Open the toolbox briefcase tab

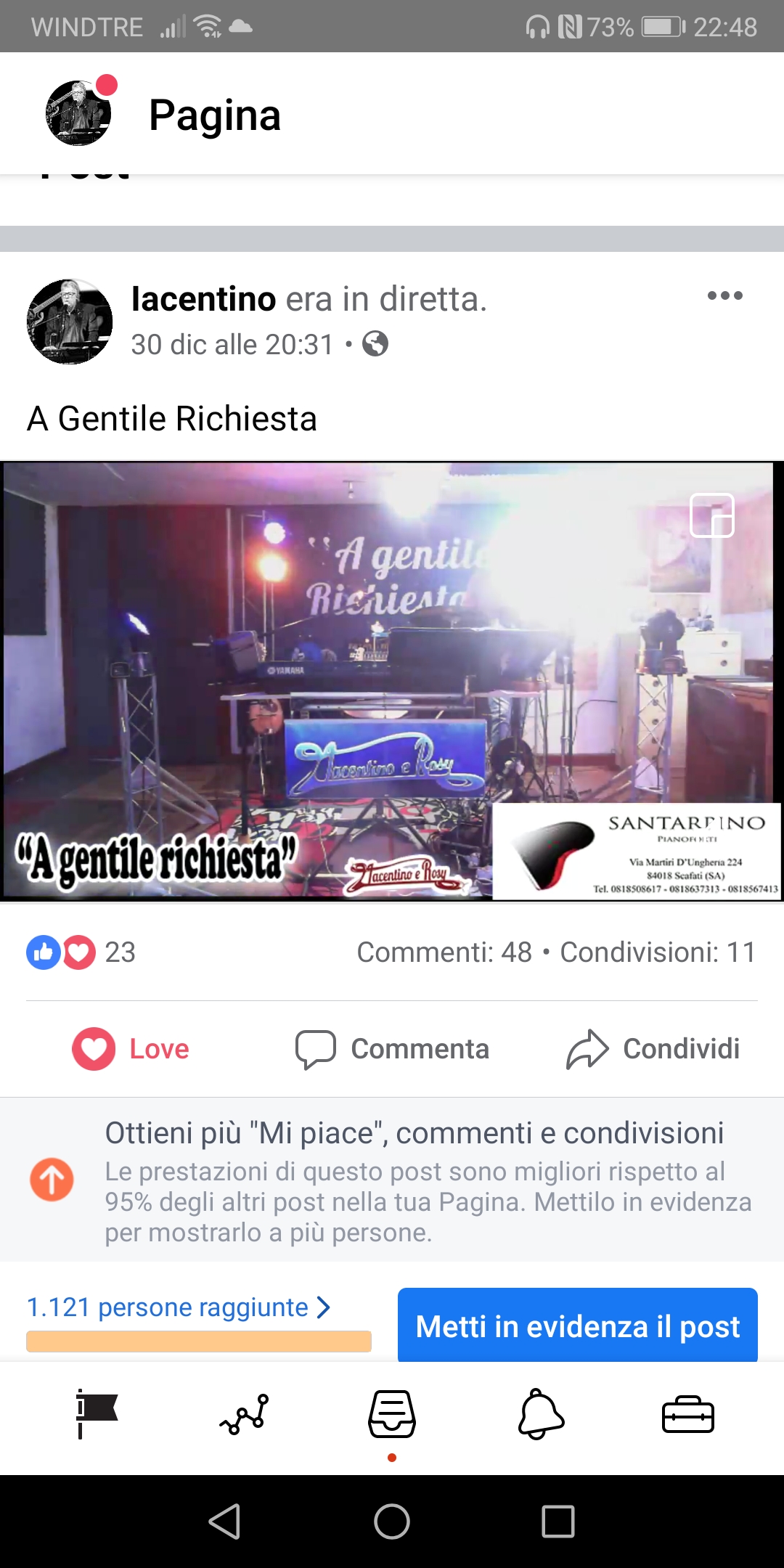[x=688, y=1414]
